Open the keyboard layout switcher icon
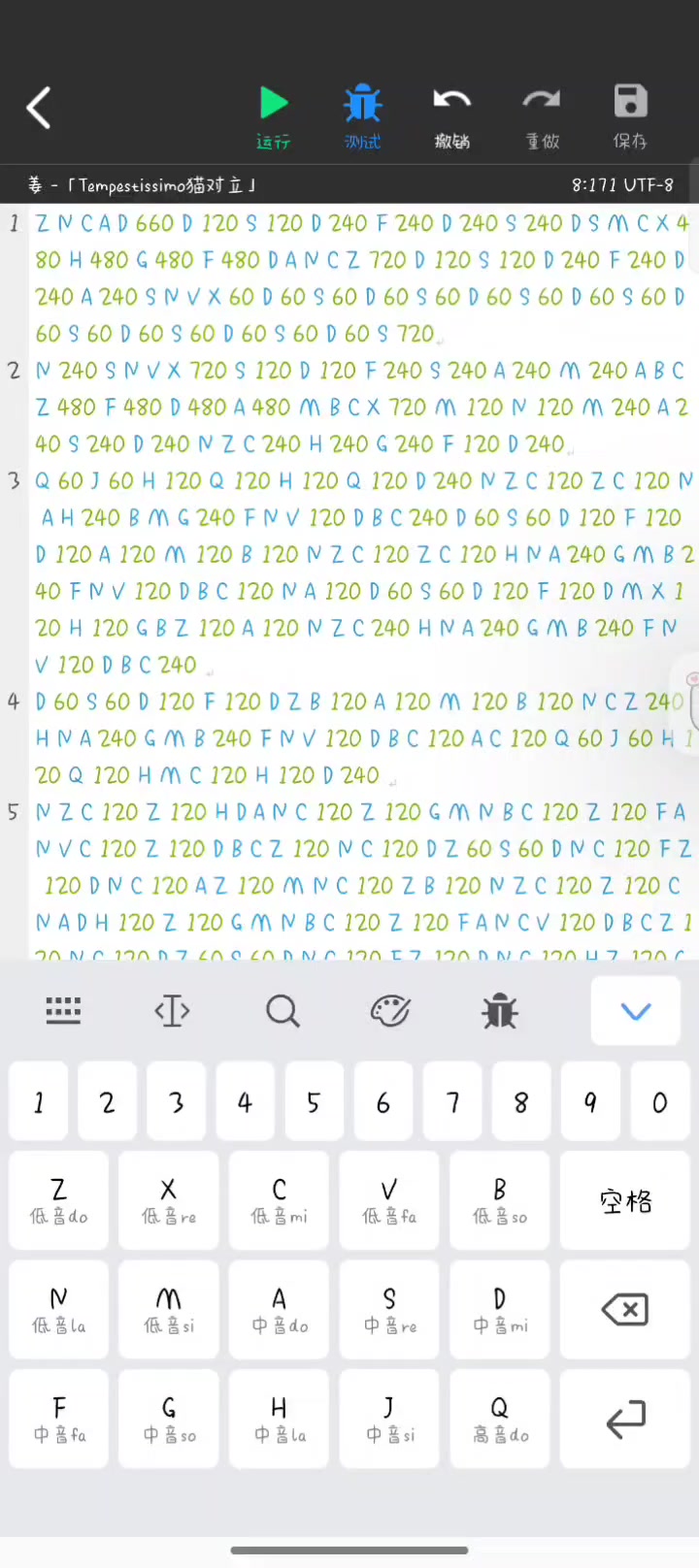699x1568 pixels. click(x=63, y=1011)
